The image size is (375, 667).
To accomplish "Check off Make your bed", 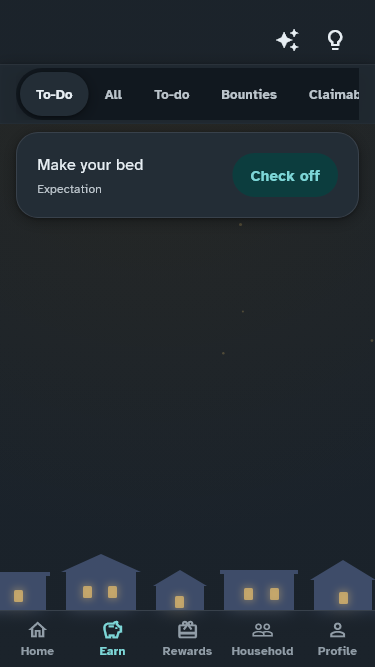I will (285, 175).
